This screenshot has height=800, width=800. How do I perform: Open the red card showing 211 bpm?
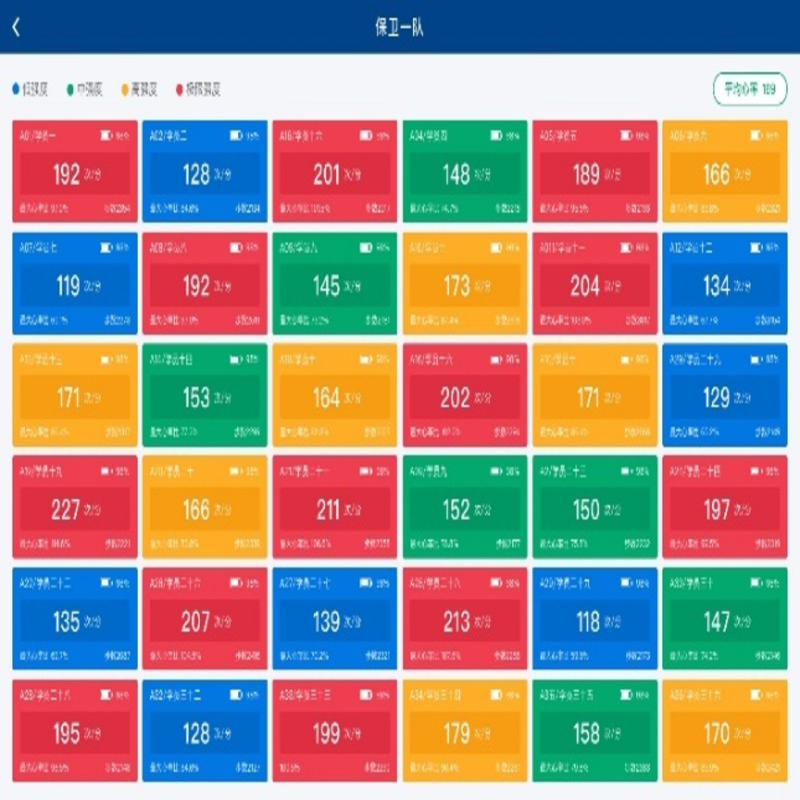click(335, 508)
